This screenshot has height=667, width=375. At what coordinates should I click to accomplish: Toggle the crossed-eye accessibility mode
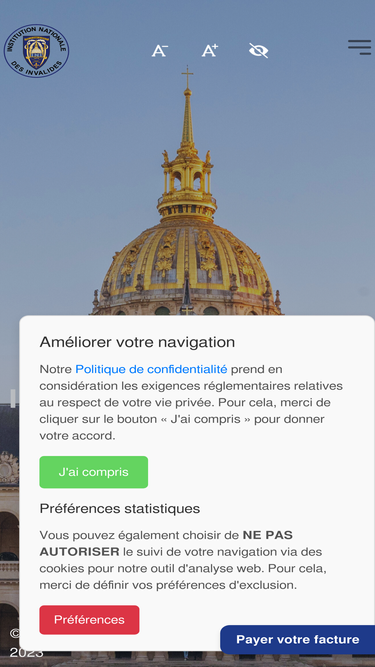259,50
